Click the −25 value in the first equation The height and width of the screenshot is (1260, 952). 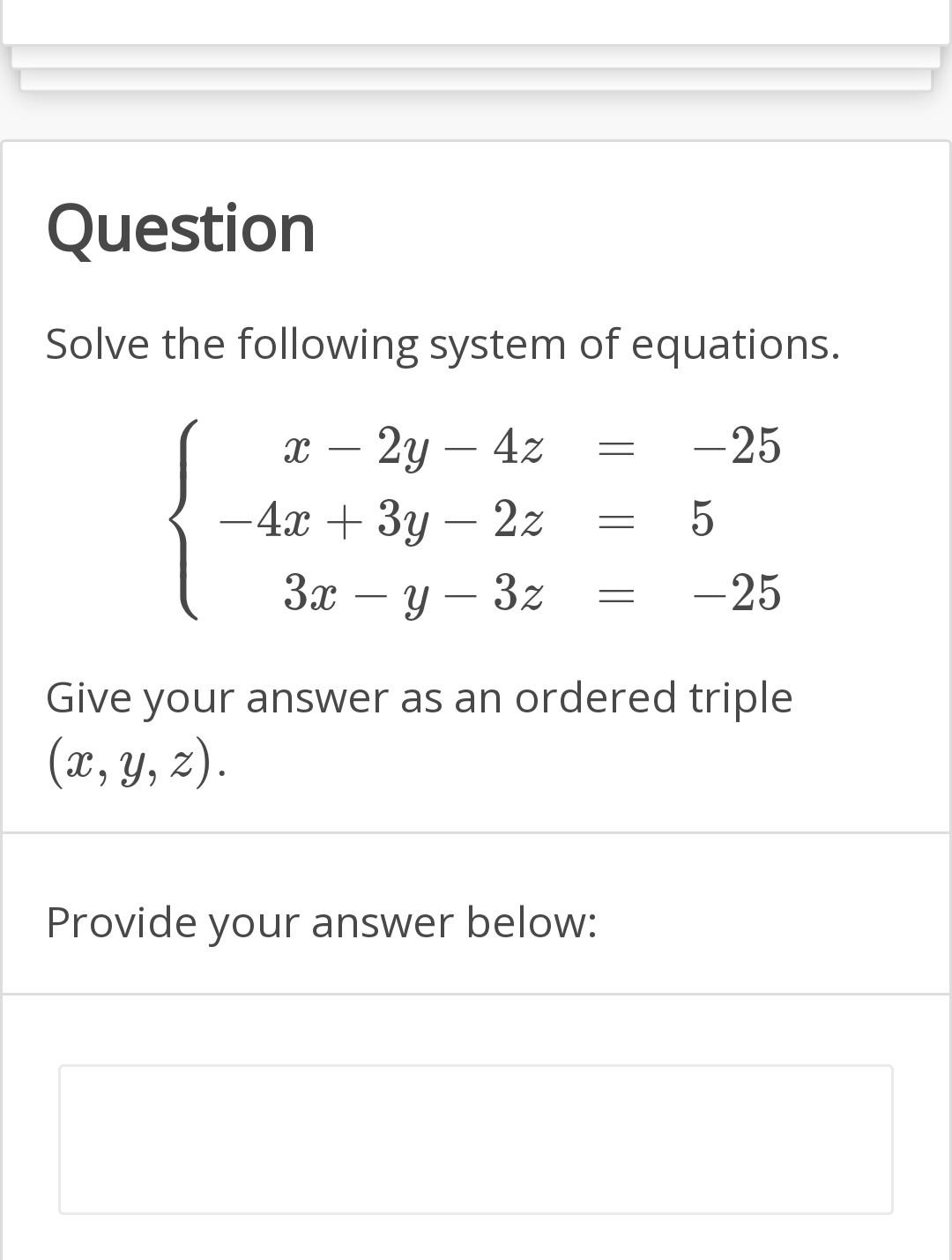coord(736,448)
